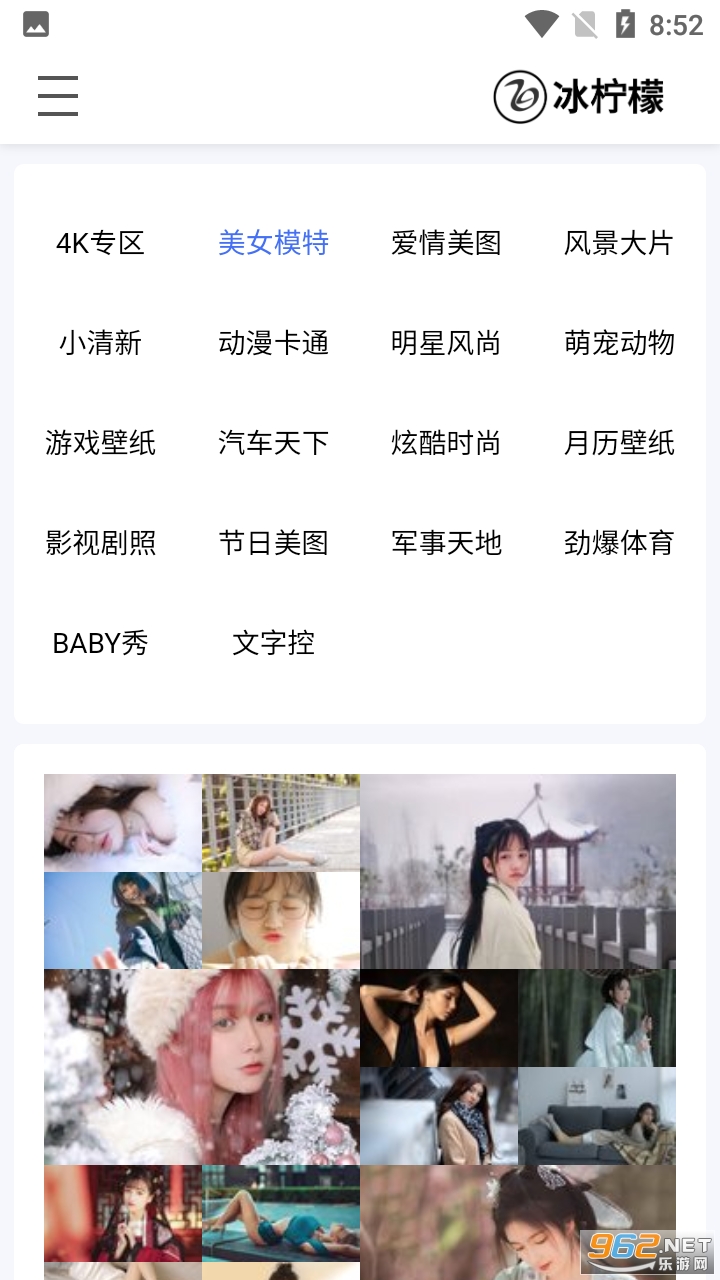Open the 风景大片 category

[x=619, y=243]
